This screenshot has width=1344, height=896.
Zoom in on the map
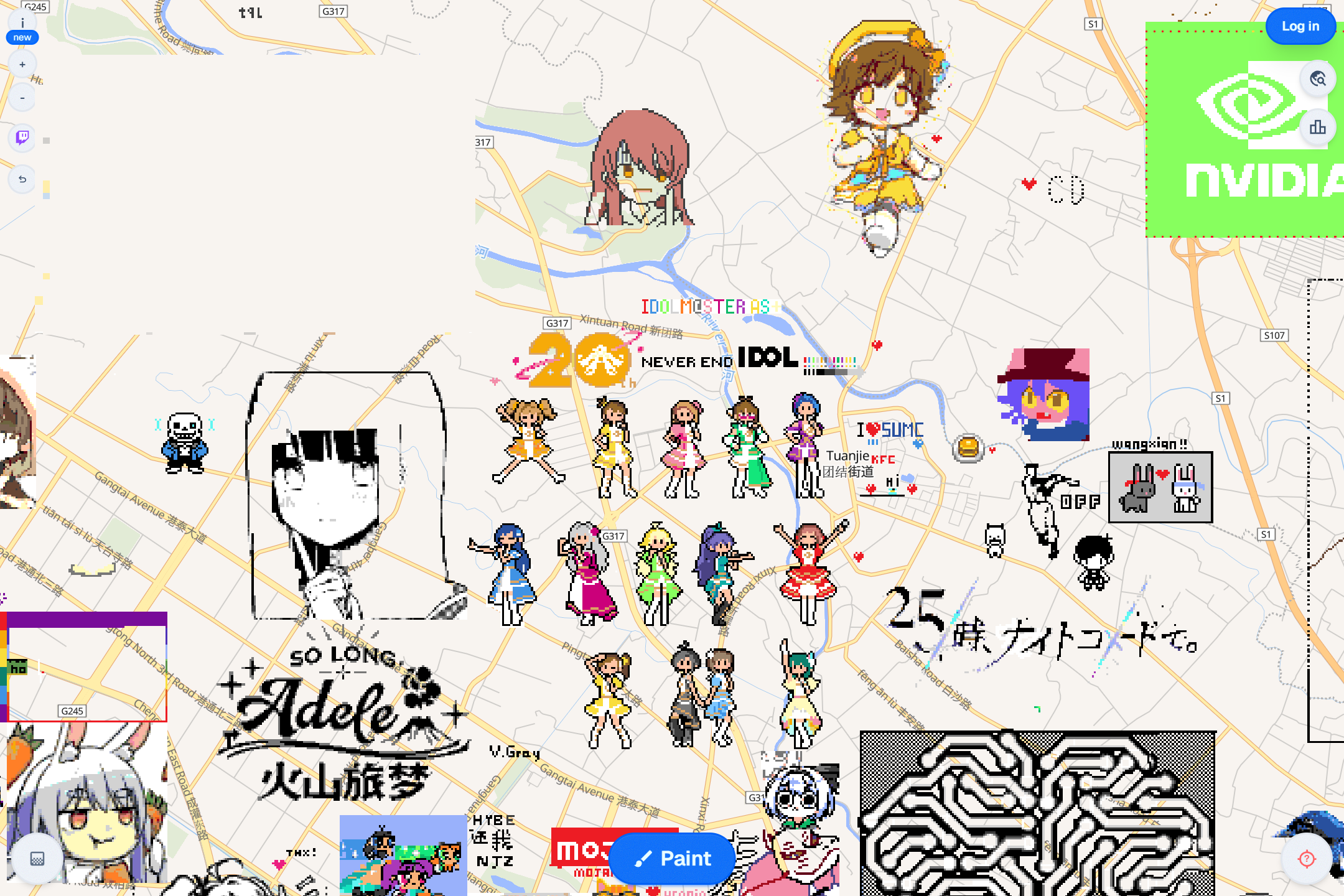(x=22, y=65)
